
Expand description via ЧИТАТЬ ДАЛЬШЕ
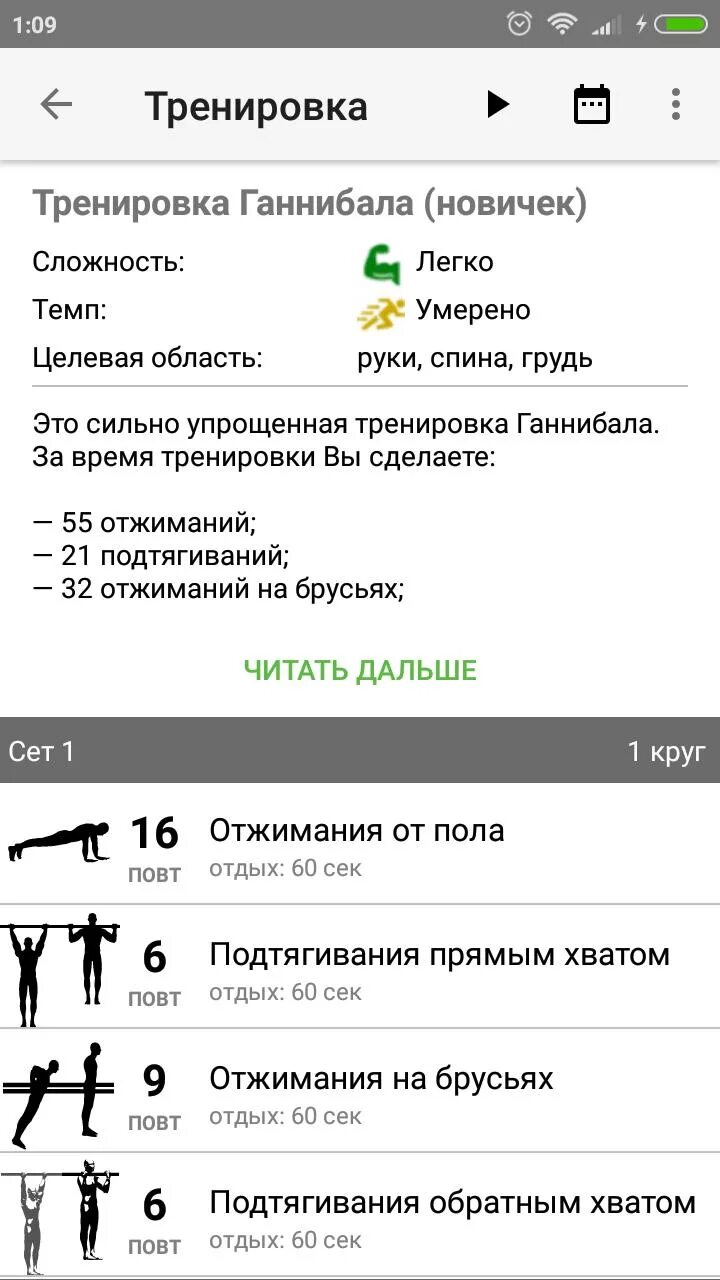point(360,670)
